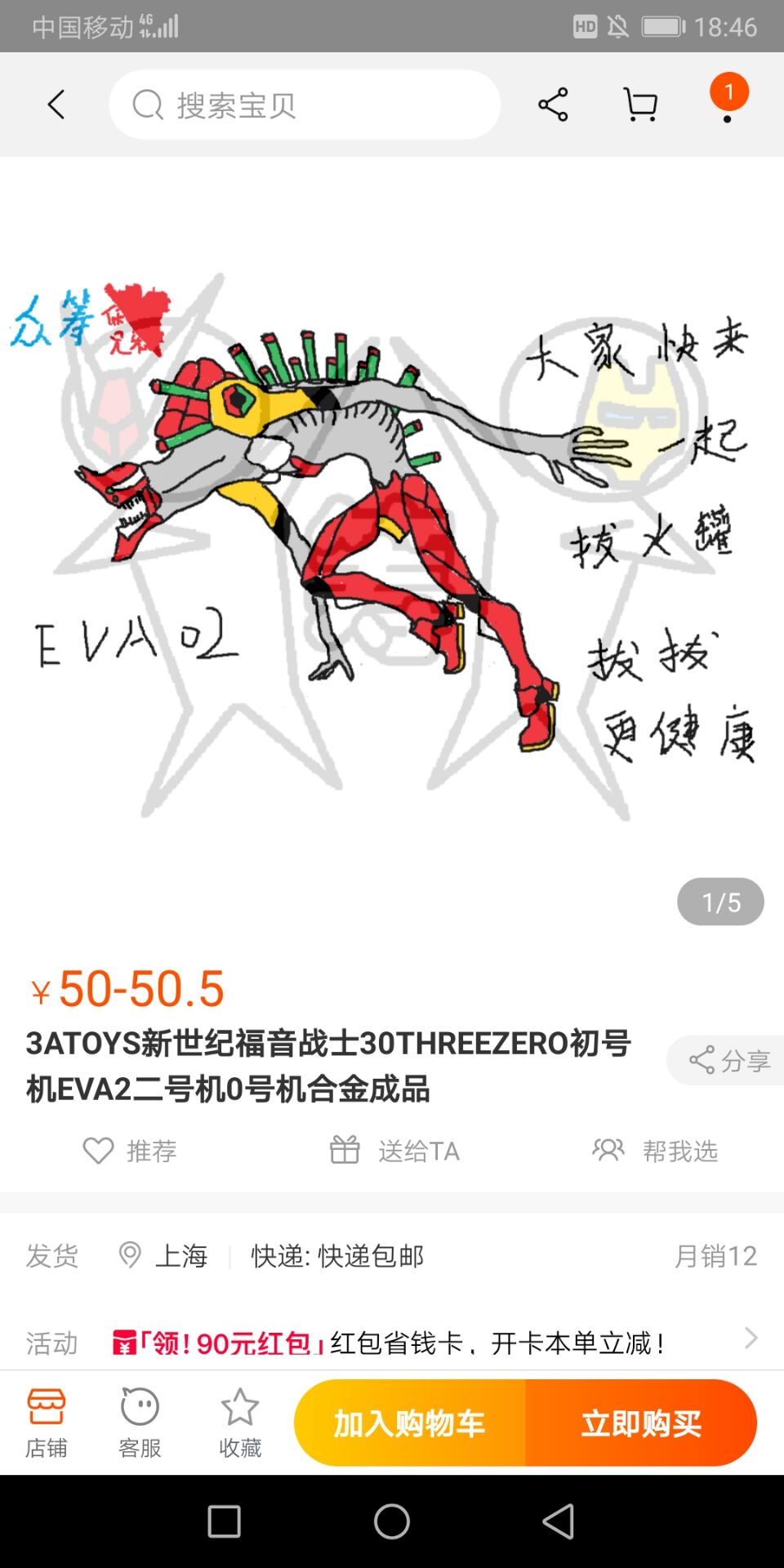Image resolution: width=784 pixels, height=1568 pixels.
Task: Tap 推荐 to recommend this item
Action: (x=131, y=1151)
